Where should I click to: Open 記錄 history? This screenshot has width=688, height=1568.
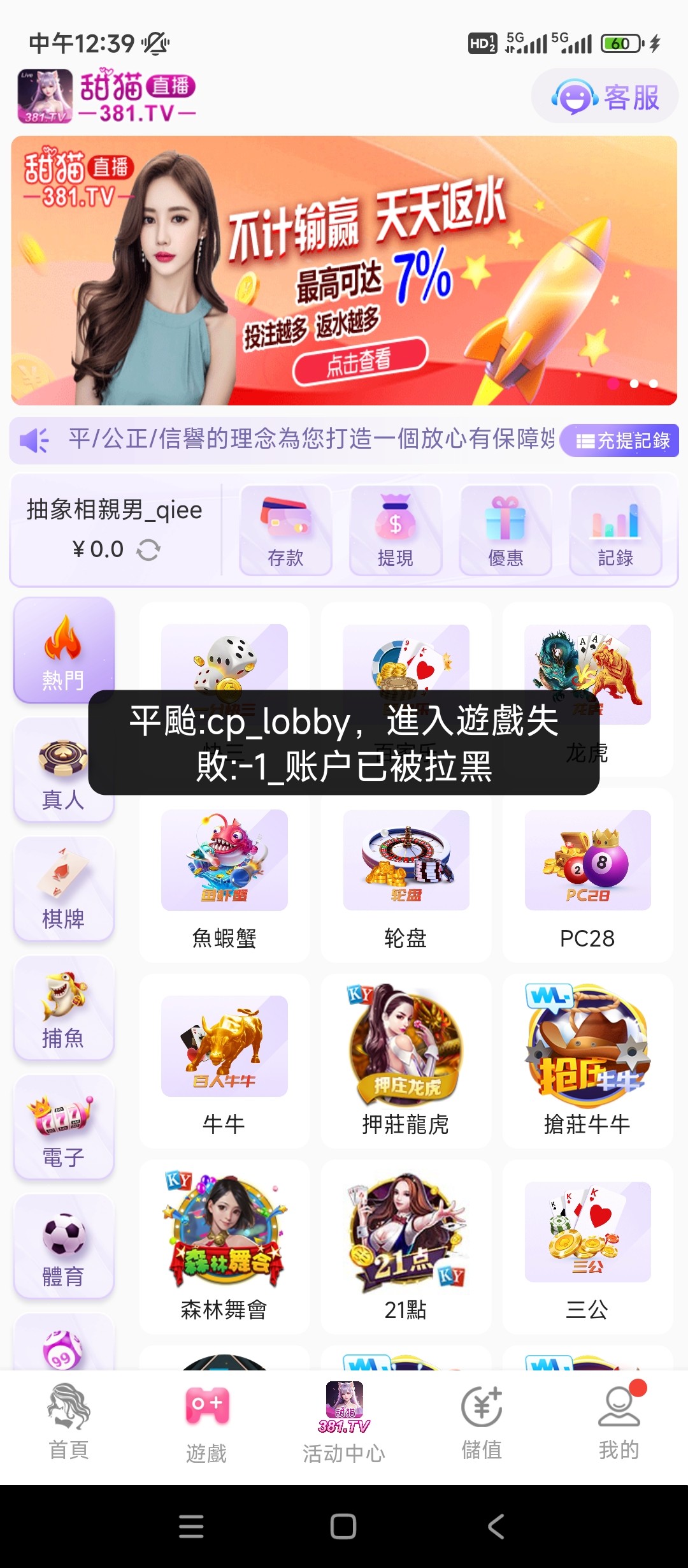click(x=615, y=530)
